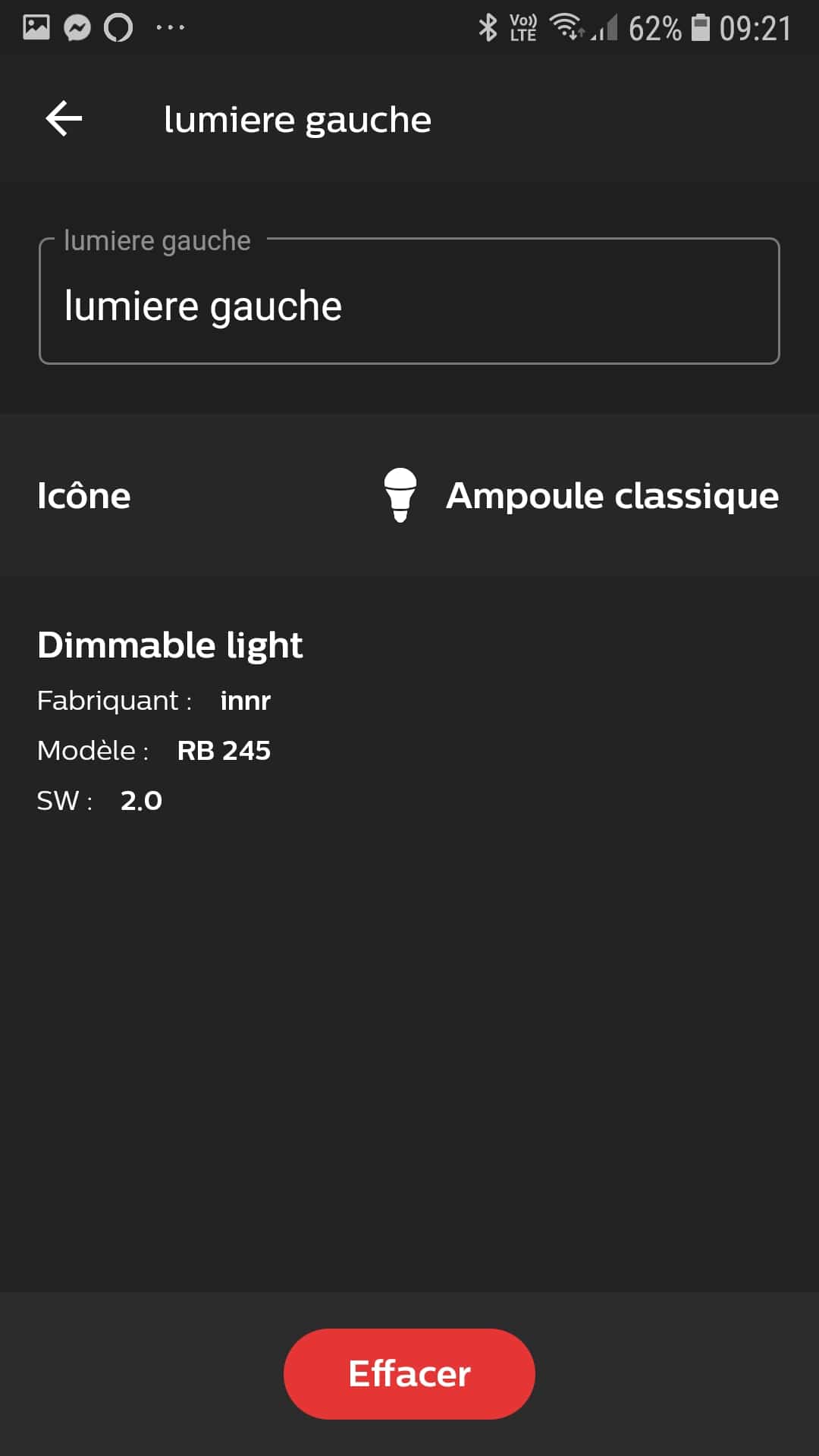This screenshot has height=1456, width=819.
Task: Go back using the arrow icon
Action: pos(64,119)
